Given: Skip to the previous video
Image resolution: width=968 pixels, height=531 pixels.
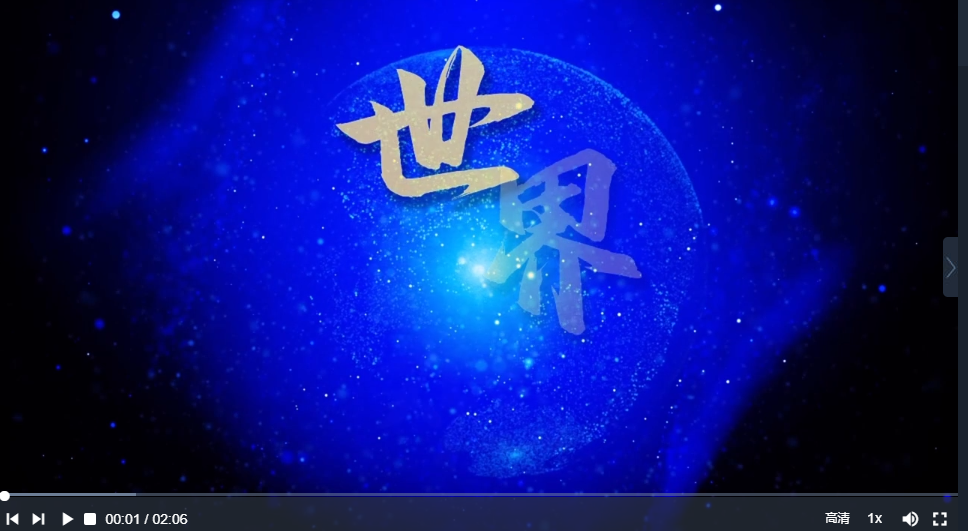Looking at the screenshot, I should 13,519.
